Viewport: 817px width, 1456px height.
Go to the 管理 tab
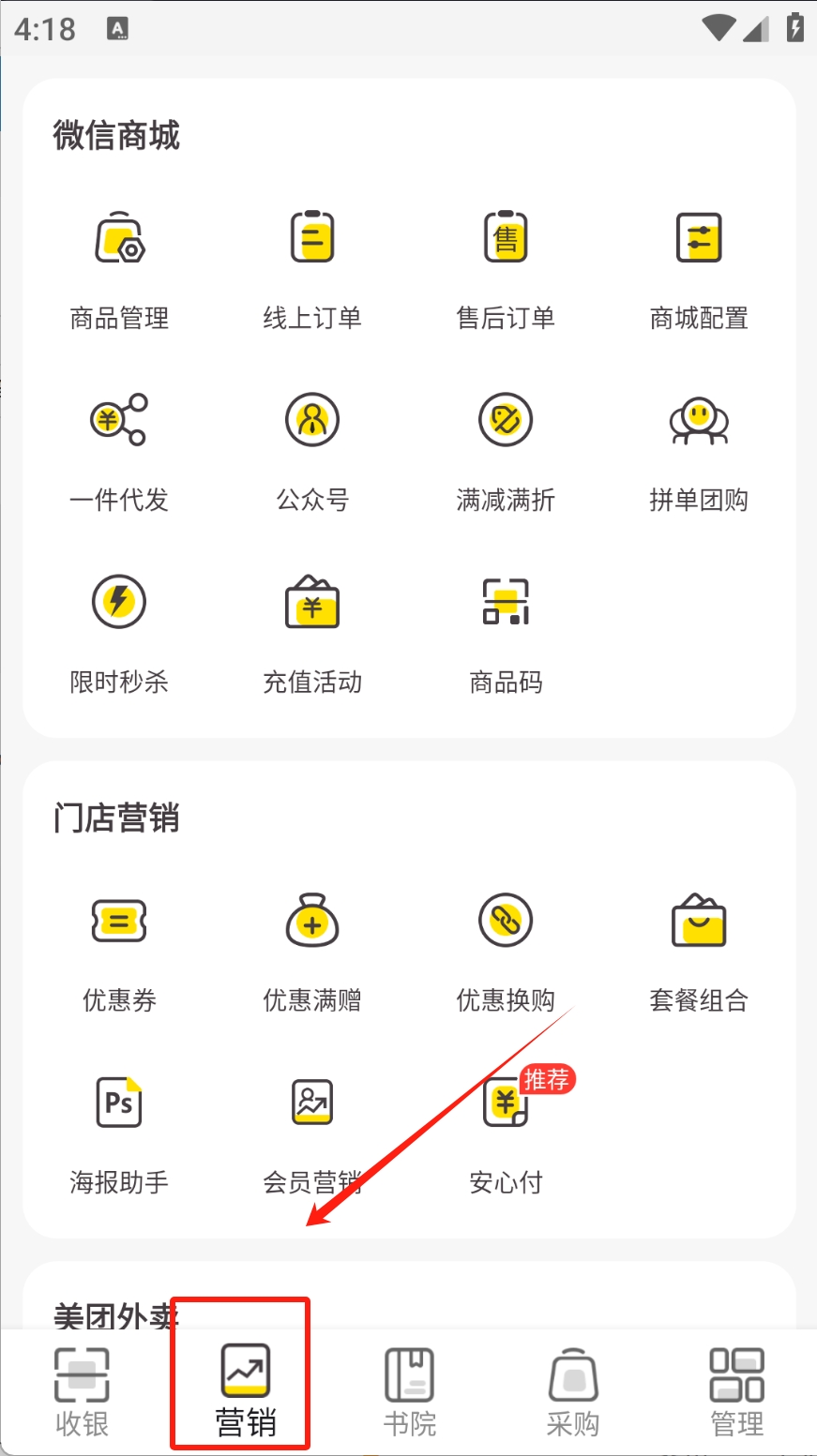pyautogui.click(x=737, y=1391)
